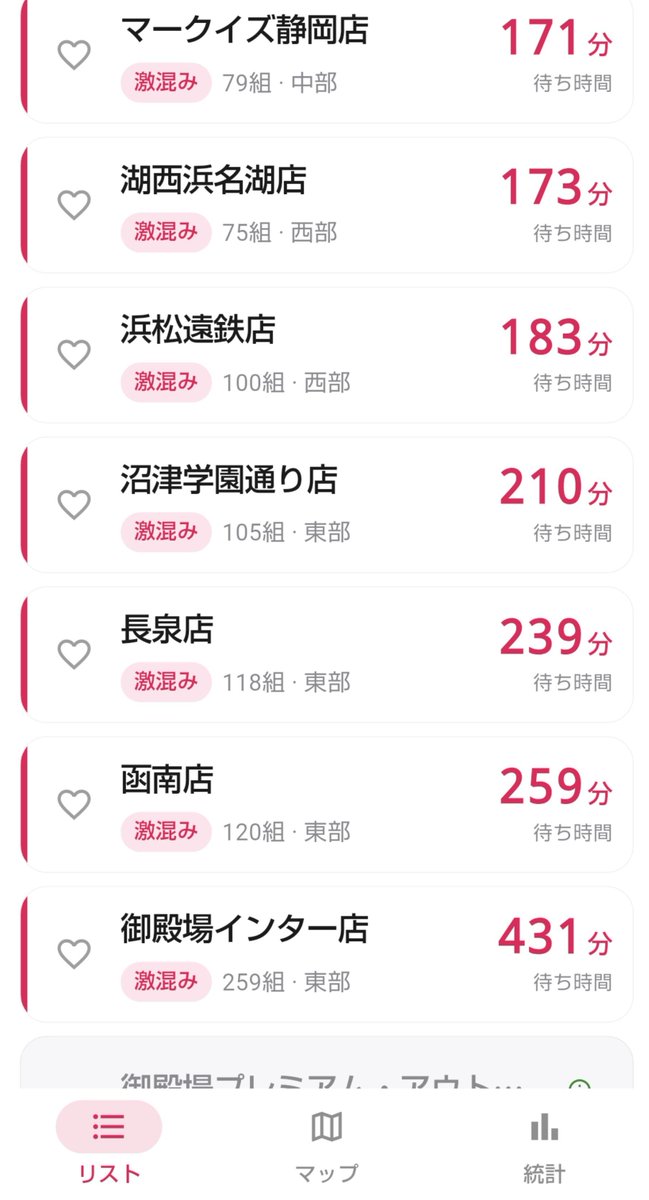Open the 沼津学園通り店 card
Screen dimensions: 649x1200
[x=327, y=504]
